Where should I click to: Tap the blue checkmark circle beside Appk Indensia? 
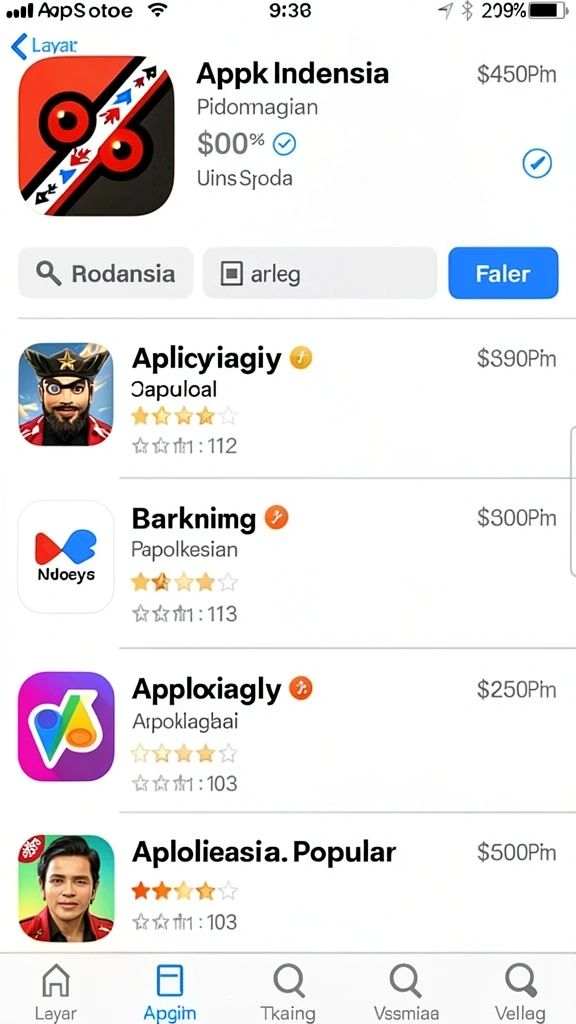point(537,163)
